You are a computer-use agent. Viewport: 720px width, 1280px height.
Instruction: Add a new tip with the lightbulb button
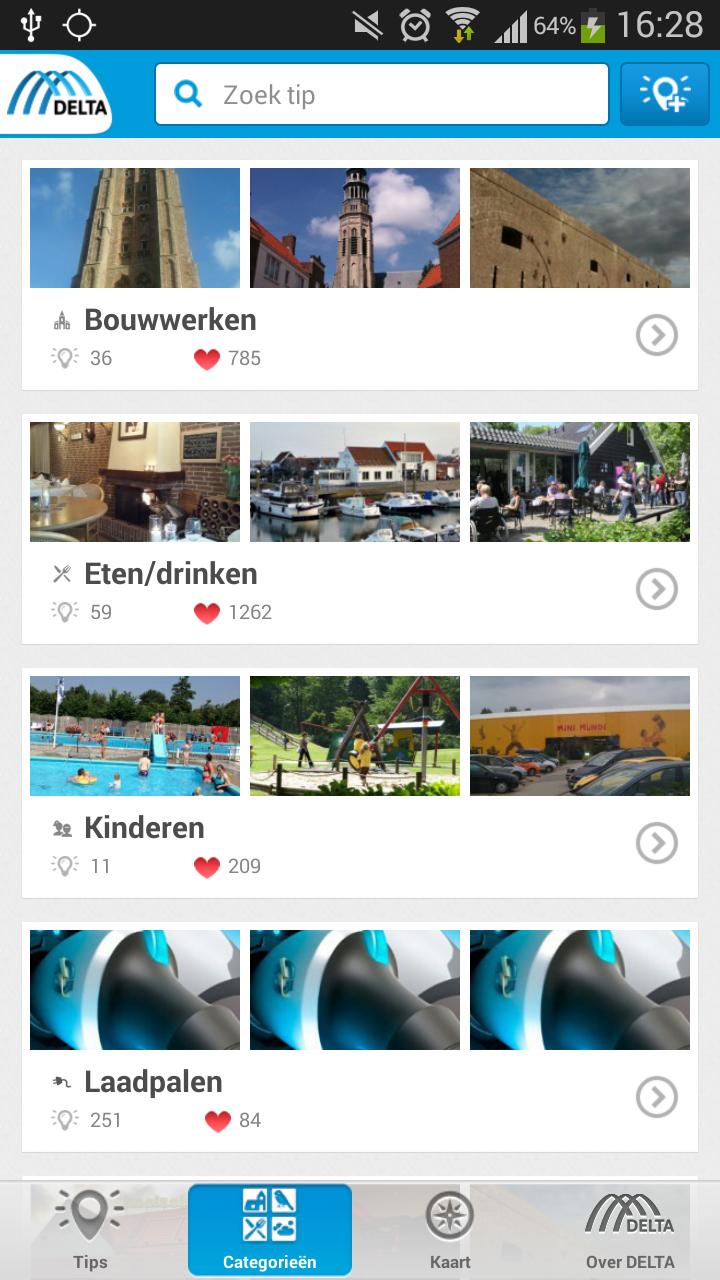tap(664, 95)
